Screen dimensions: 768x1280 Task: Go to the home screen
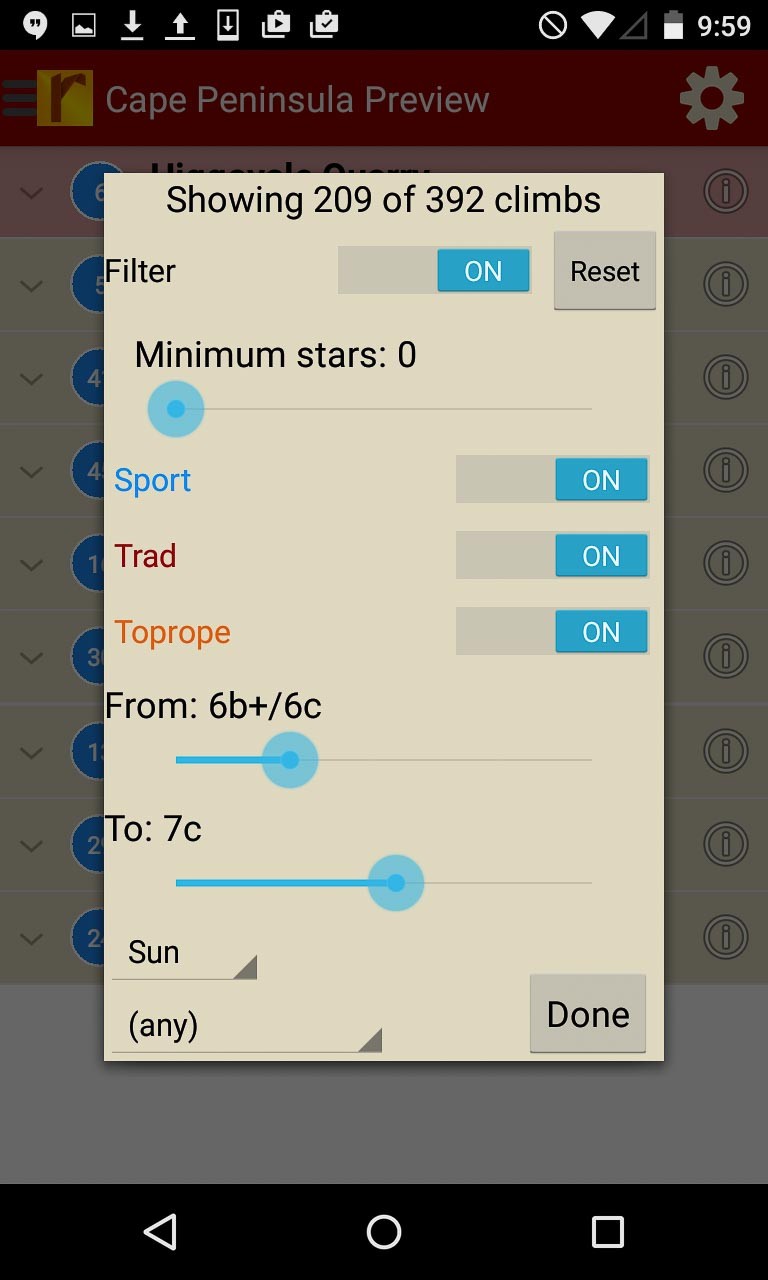coord(384,1232)
